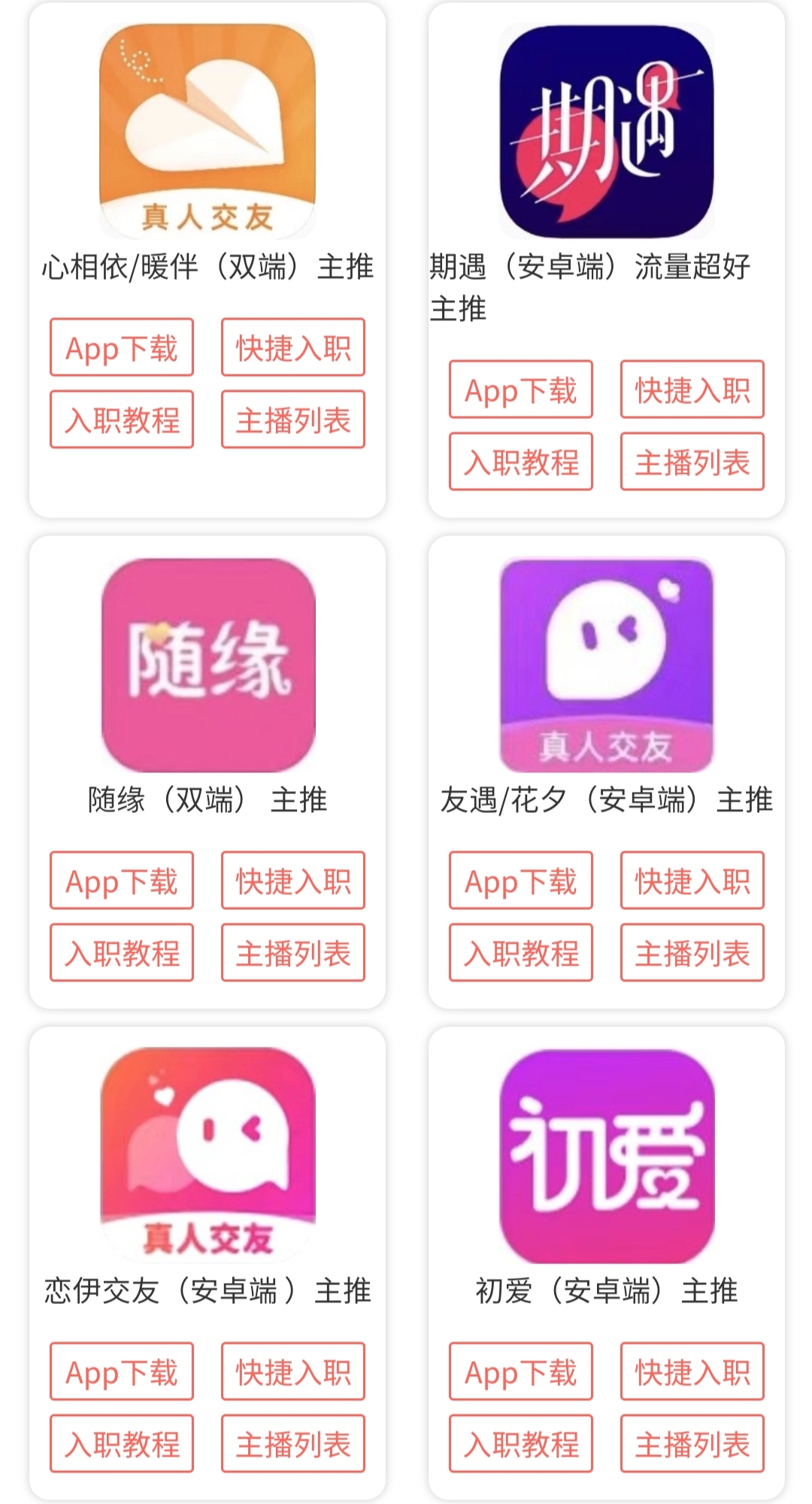The width and height of the screenshot is (812, 1504).
Task: Open 快捷入职 under 心相依/暖伴
Action: 293,347
